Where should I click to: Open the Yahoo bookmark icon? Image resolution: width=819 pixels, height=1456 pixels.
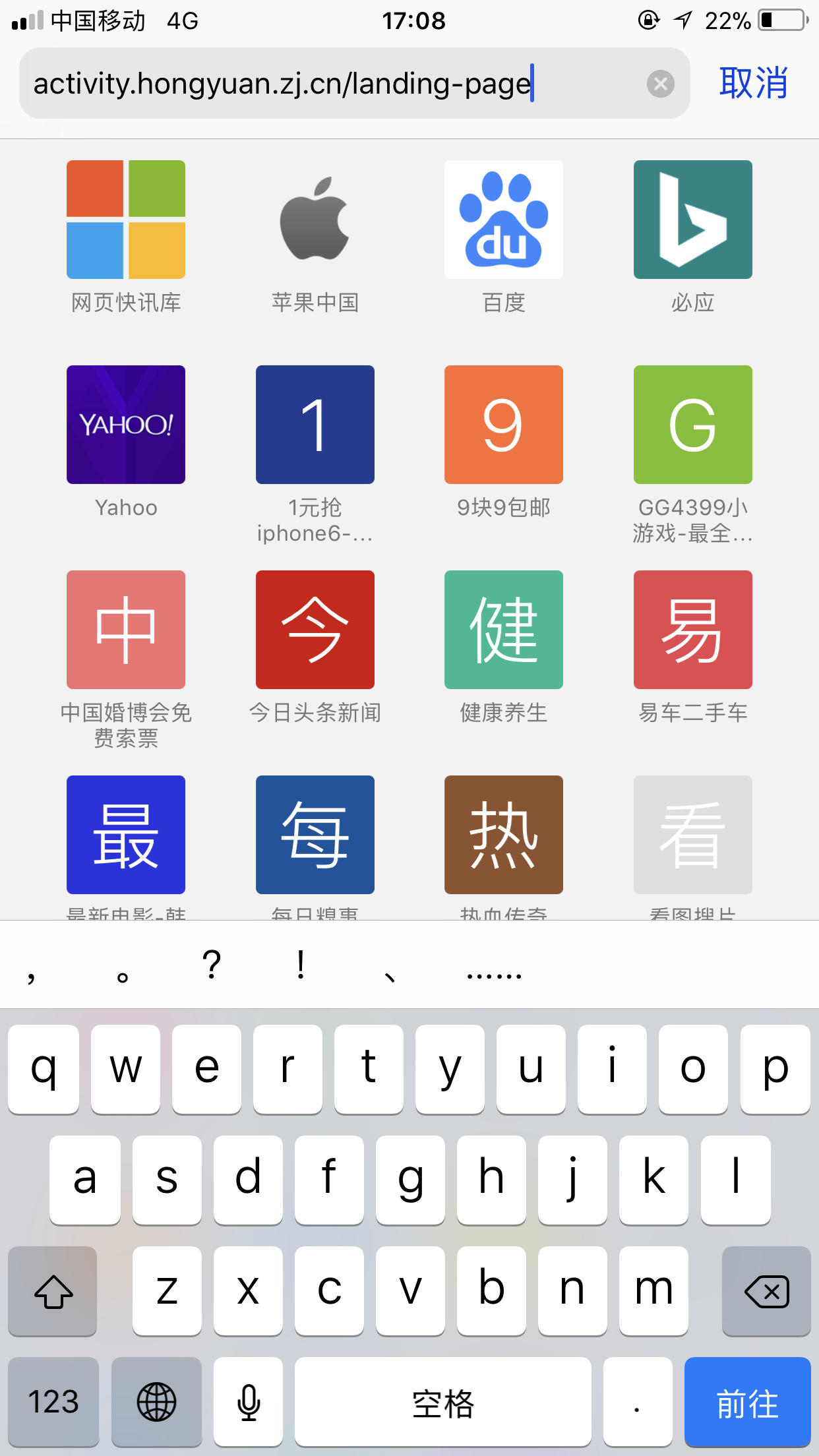125,424
